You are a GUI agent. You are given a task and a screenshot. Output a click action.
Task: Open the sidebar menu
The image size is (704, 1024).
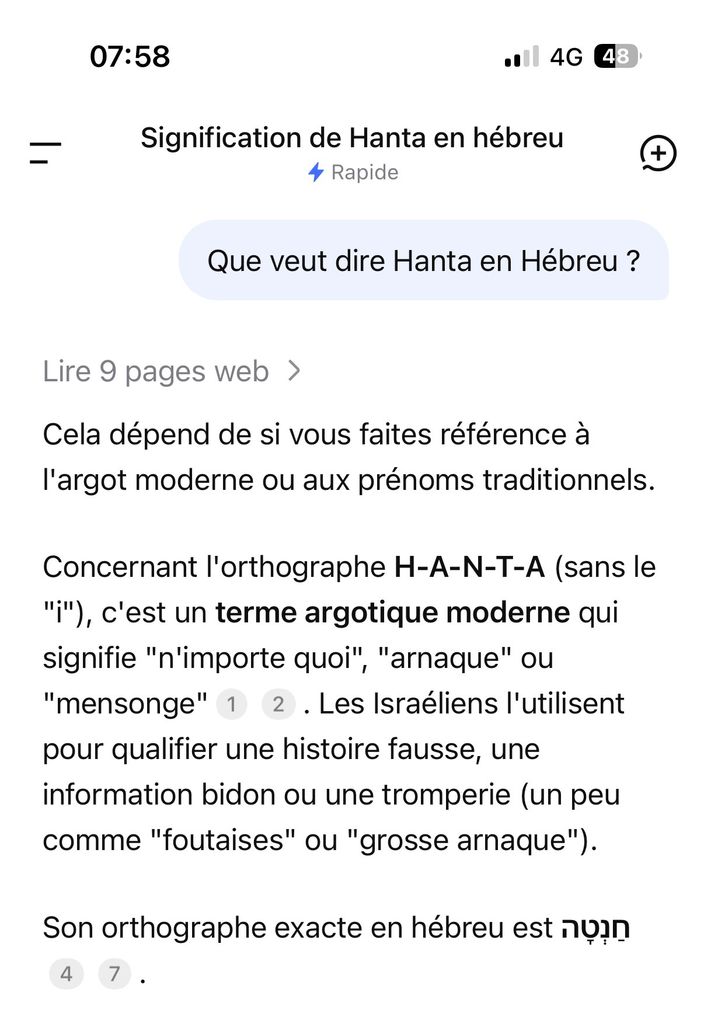(x=45, y=153)
